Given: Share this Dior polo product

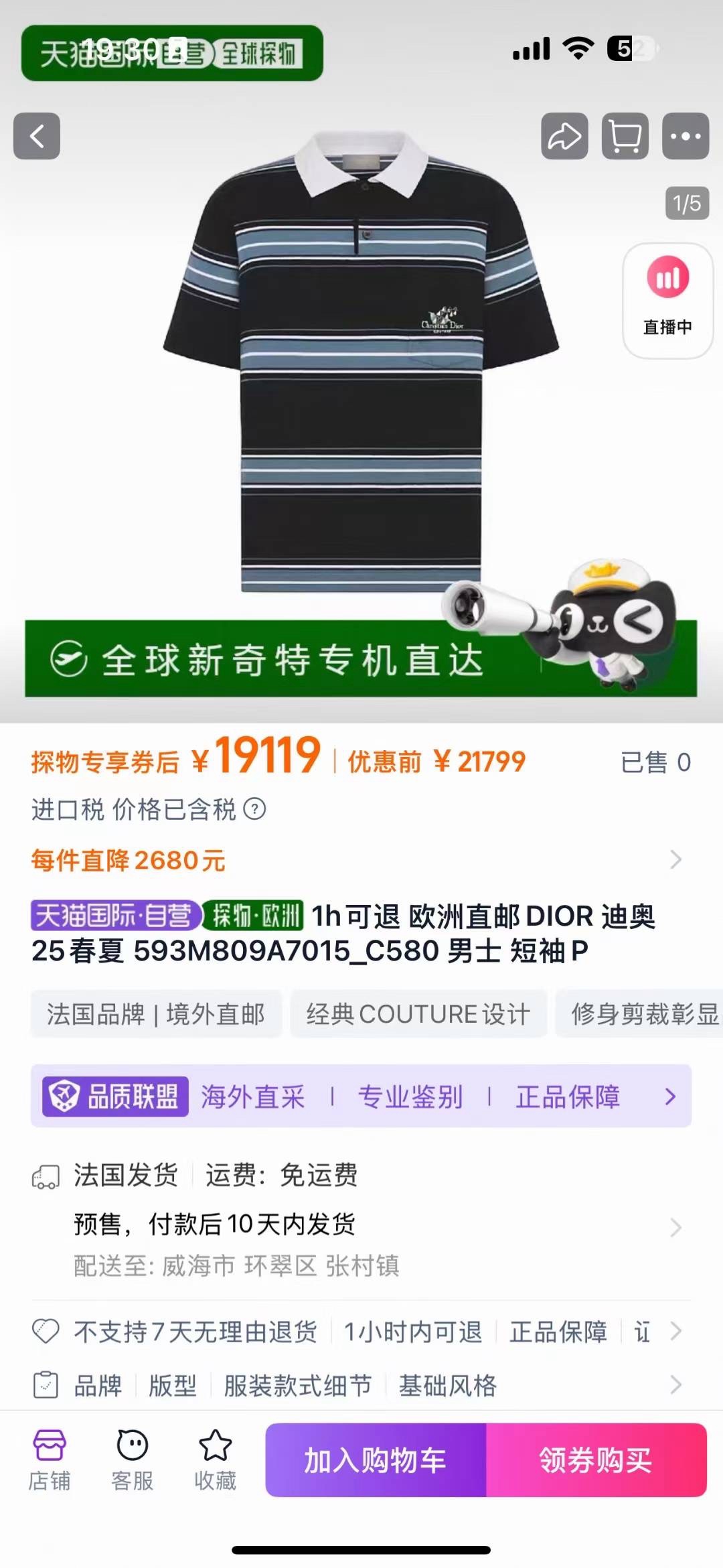Looking at the screenshot, I should (564, 136).
